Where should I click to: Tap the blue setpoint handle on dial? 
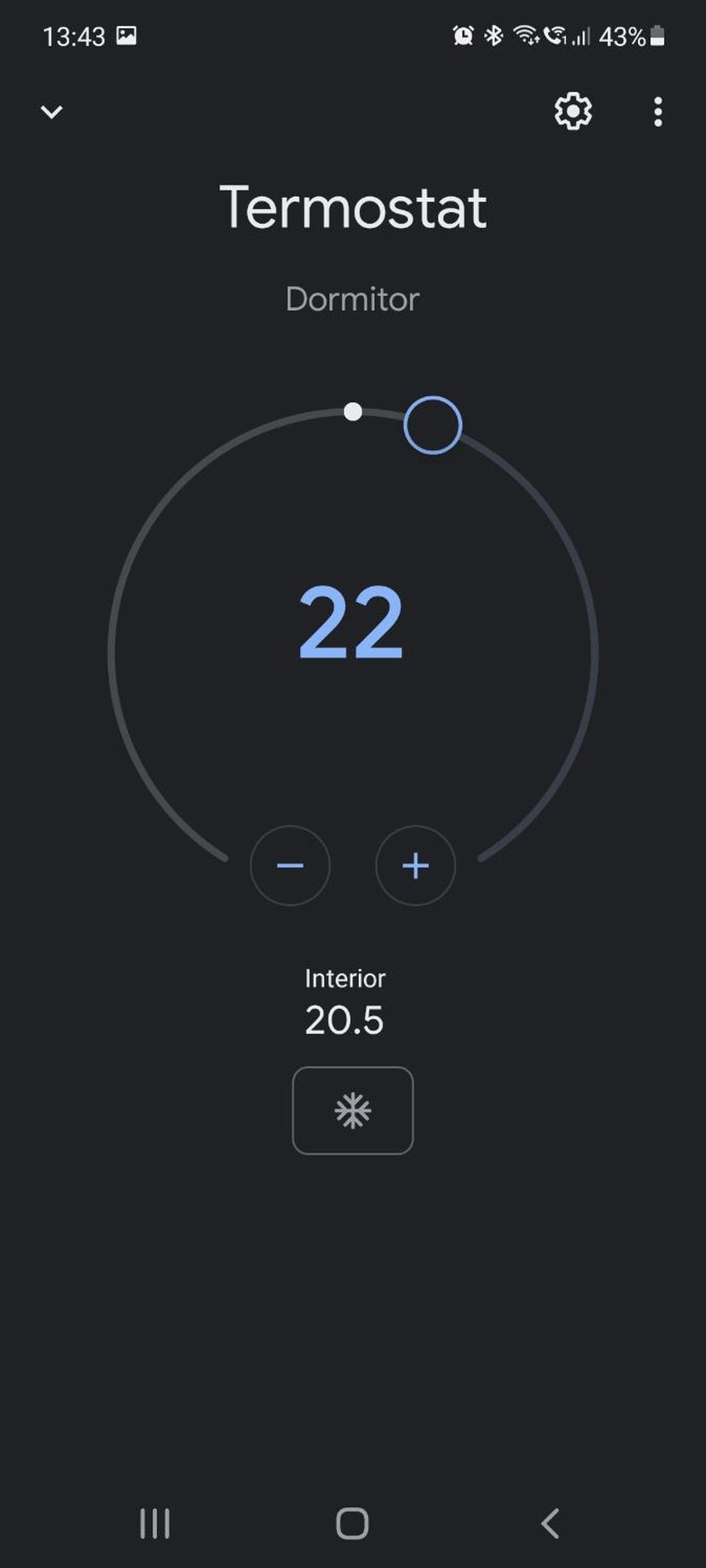[433, 425]
